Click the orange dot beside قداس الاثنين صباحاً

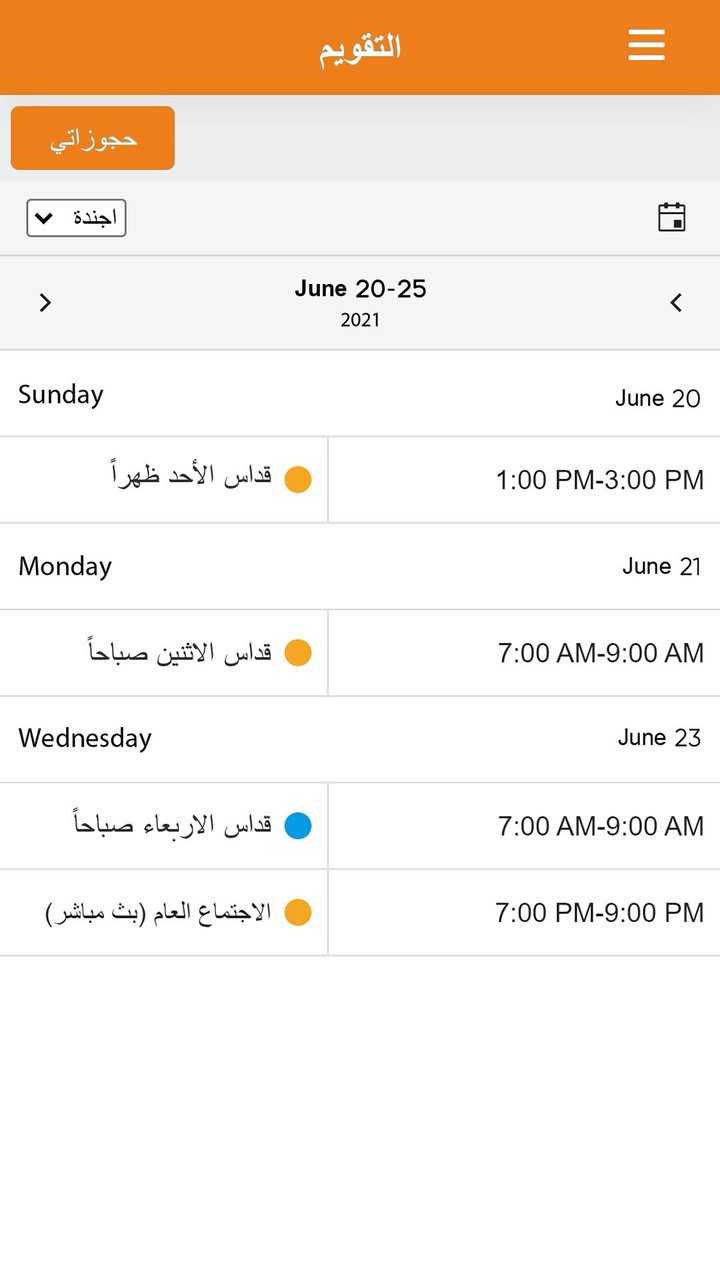(x=298, y=652)
